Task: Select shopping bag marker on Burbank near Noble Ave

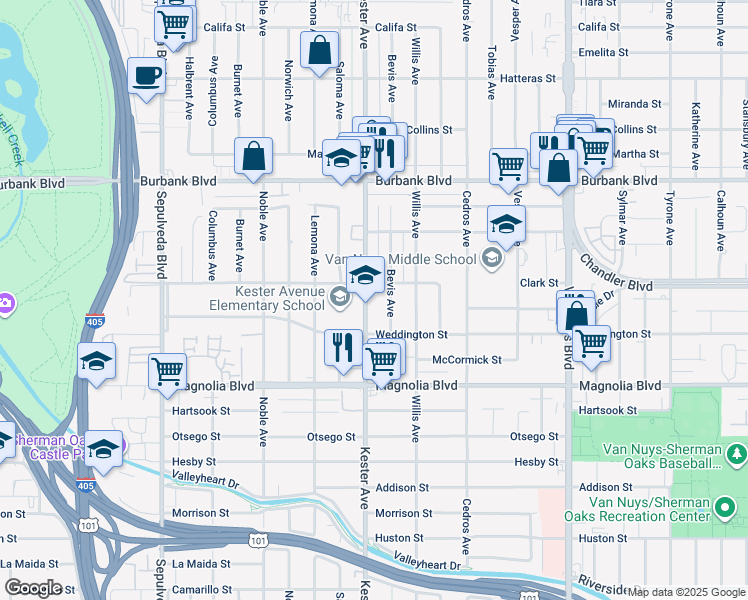Action: (253, 155)
